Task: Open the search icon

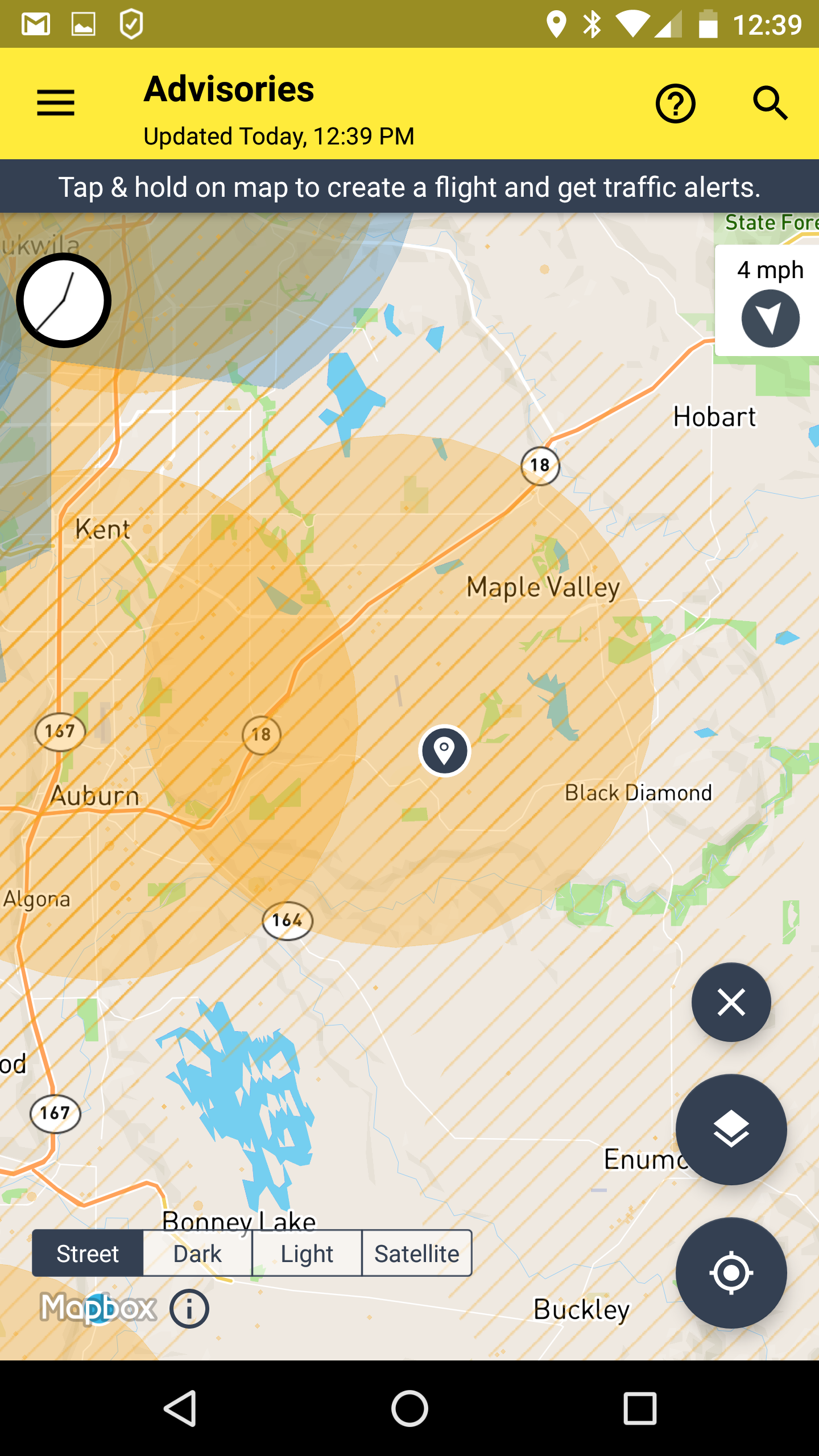Action: click(771, 104)
